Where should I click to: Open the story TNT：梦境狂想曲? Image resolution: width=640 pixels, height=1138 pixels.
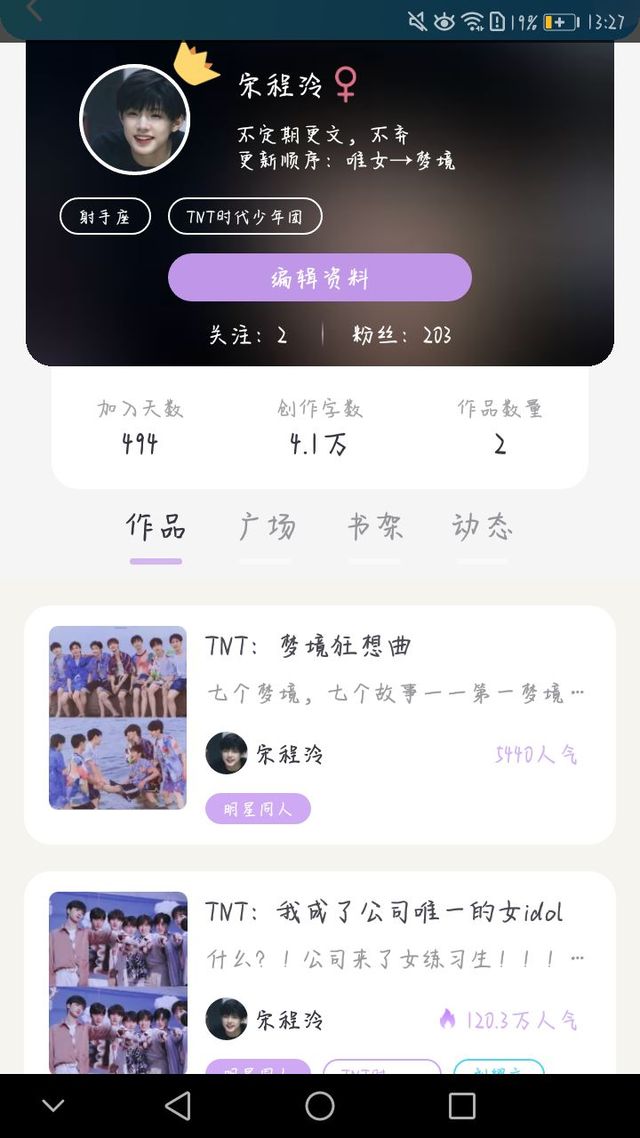tap(308, 646)
